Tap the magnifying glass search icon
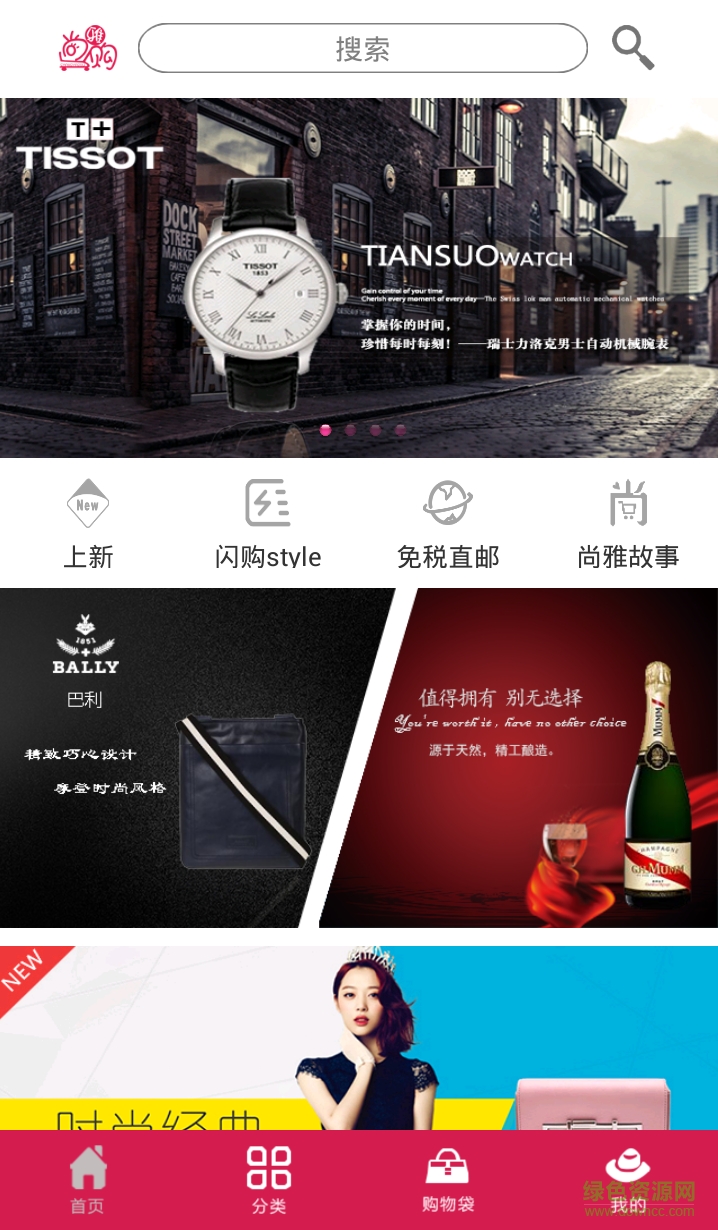This screenshot has width=718, height=1230. 632,47
